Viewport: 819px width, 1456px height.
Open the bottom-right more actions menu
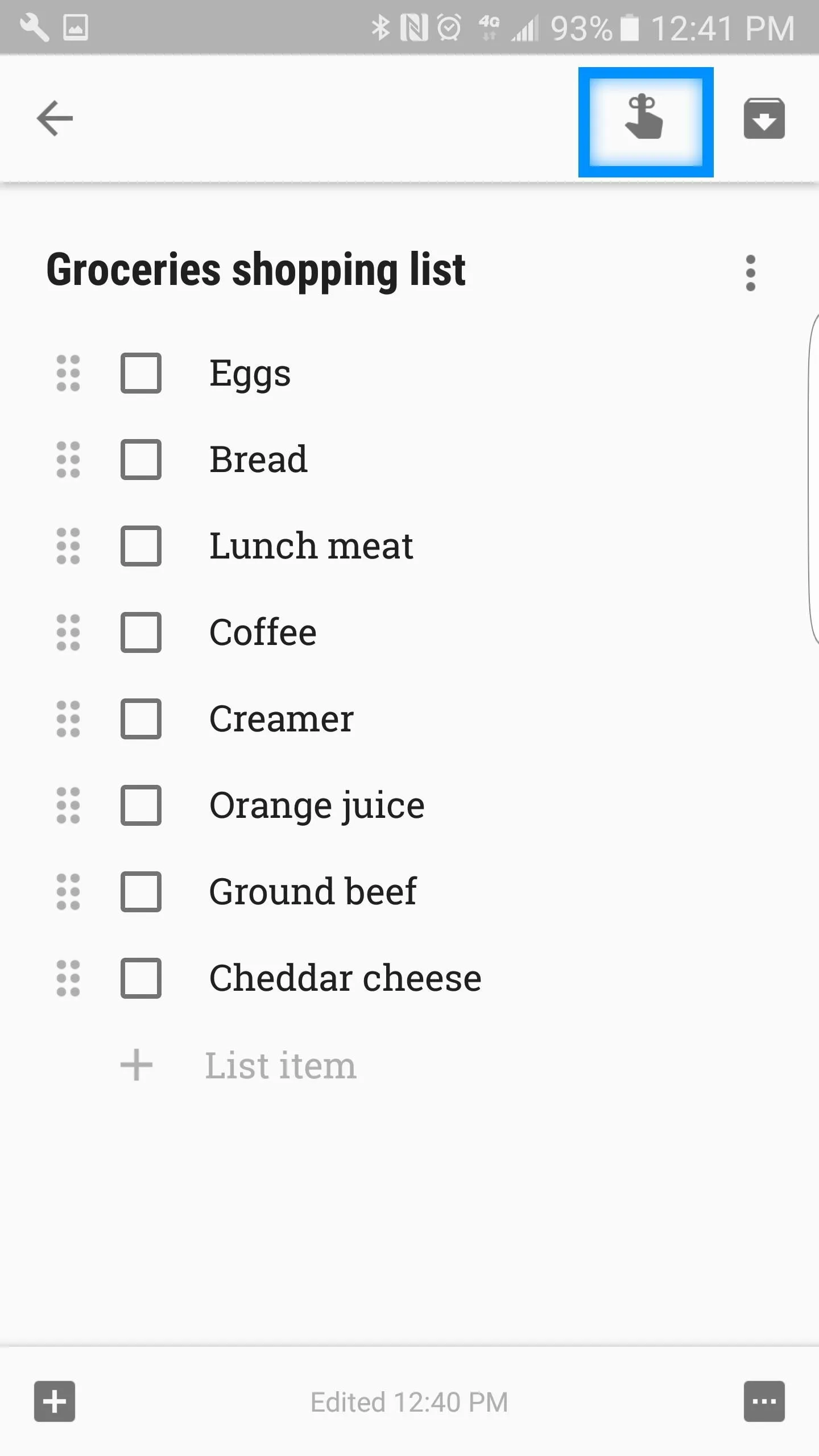pos(764,1401)
